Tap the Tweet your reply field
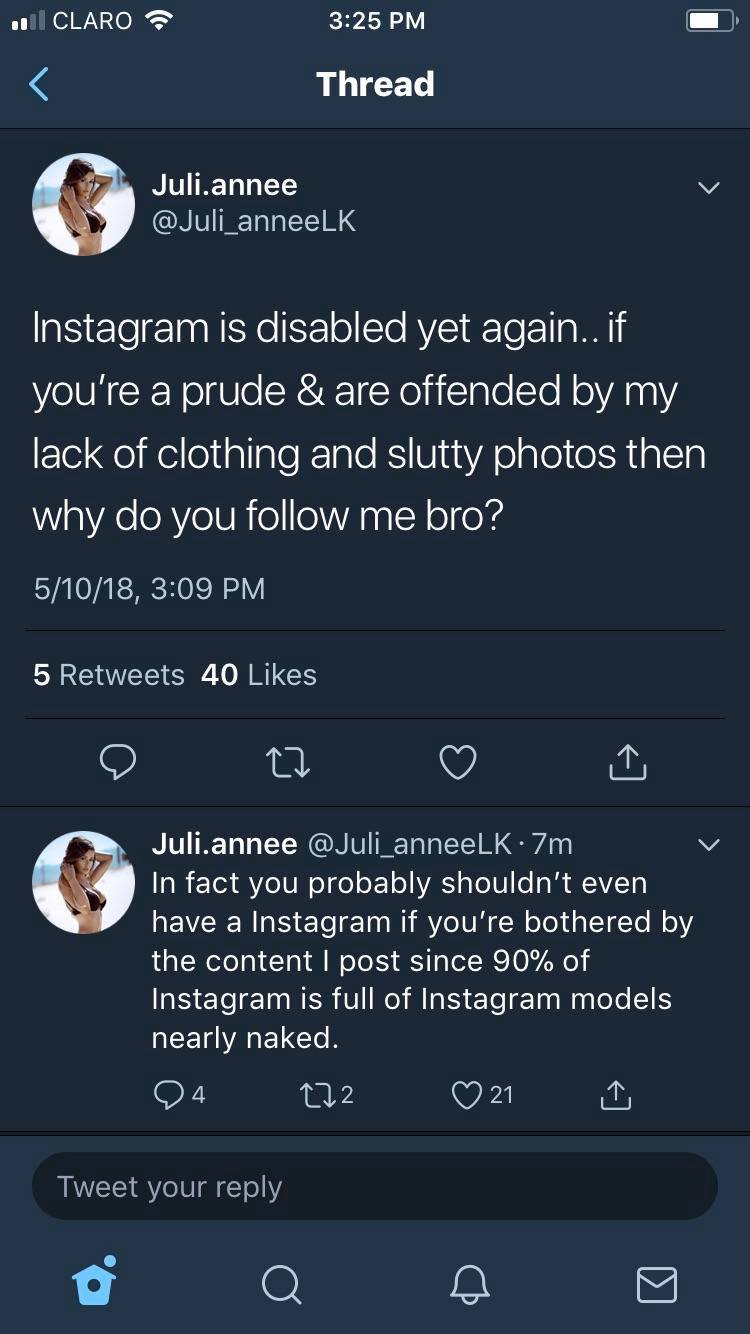Viewport: 750px width, 1334px height. pos(375,1186)
